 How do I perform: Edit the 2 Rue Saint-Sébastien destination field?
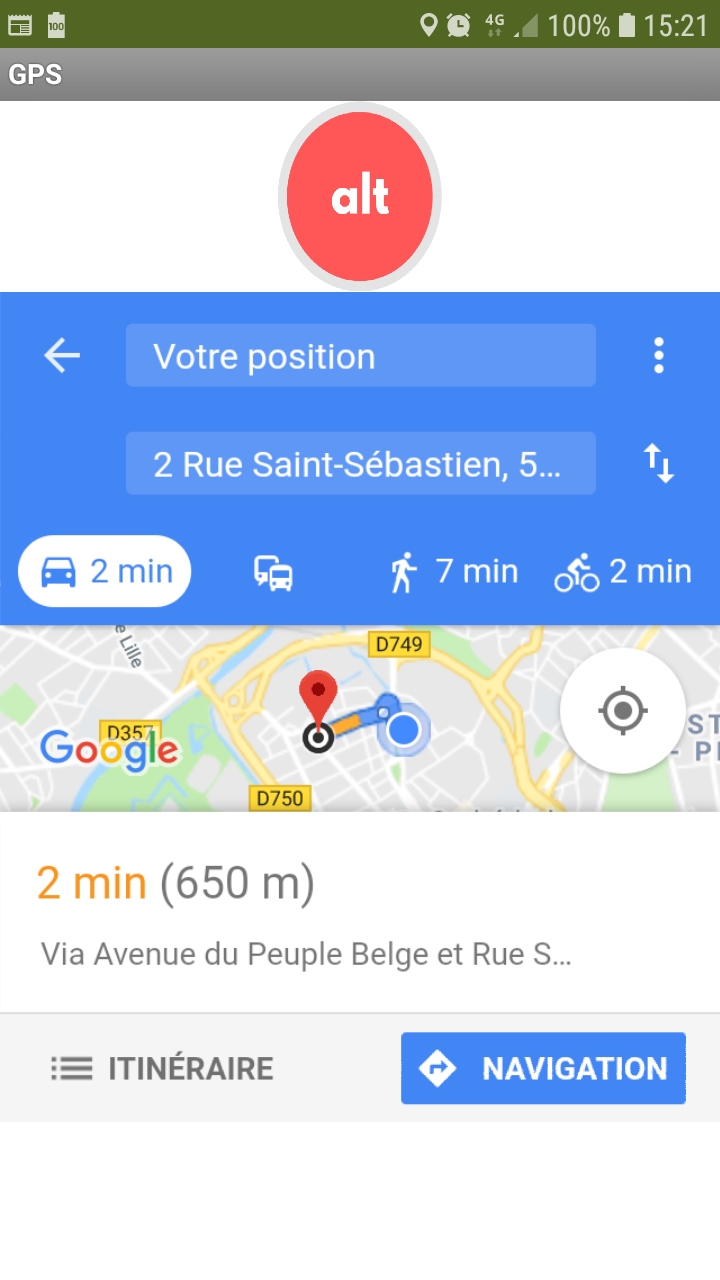[360, 464]
